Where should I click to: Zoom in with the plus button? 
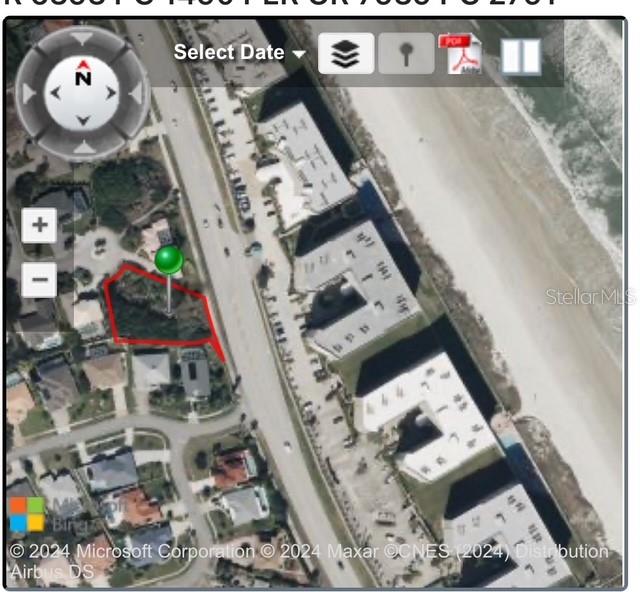pos(39,225)
